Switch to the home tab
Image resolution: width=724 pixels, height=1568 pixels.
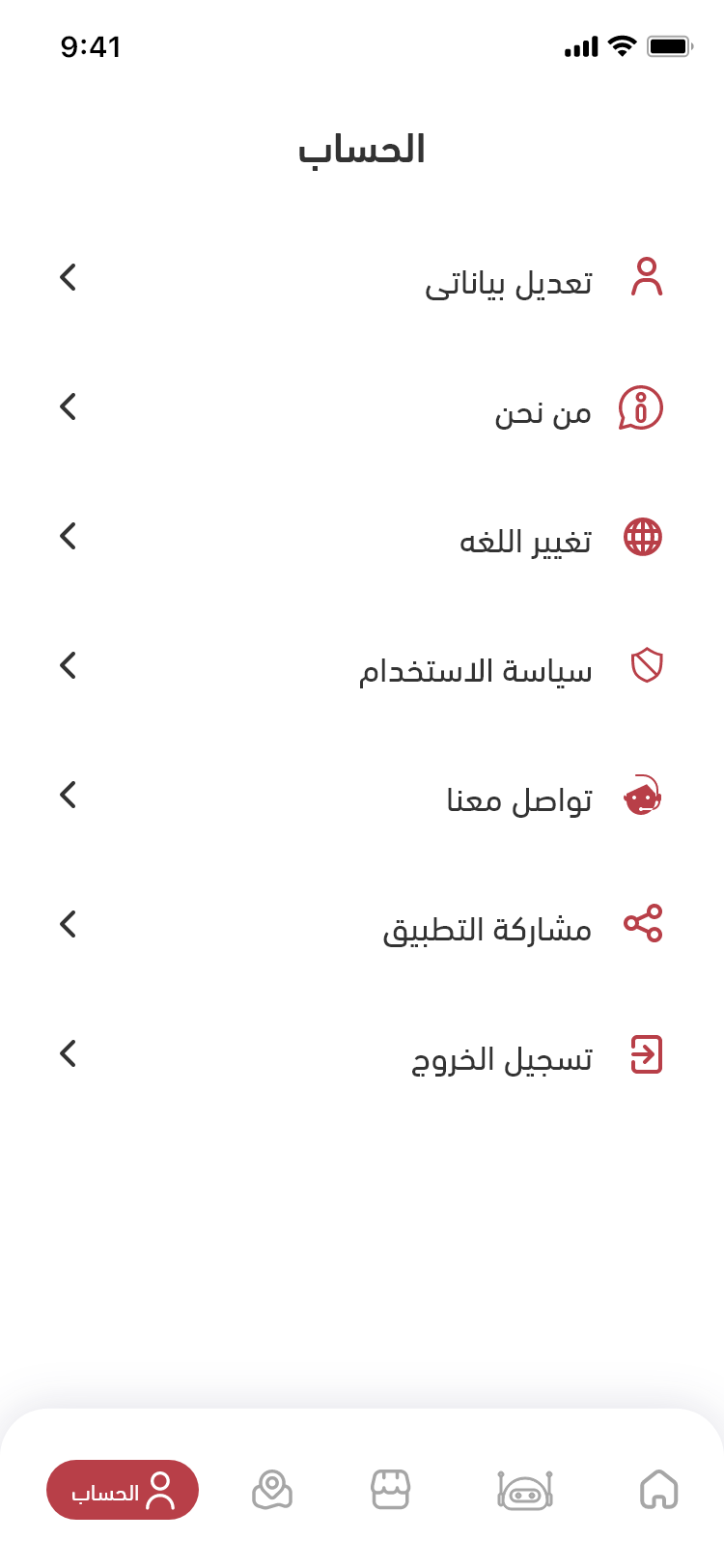click(x=659, y=1490)
